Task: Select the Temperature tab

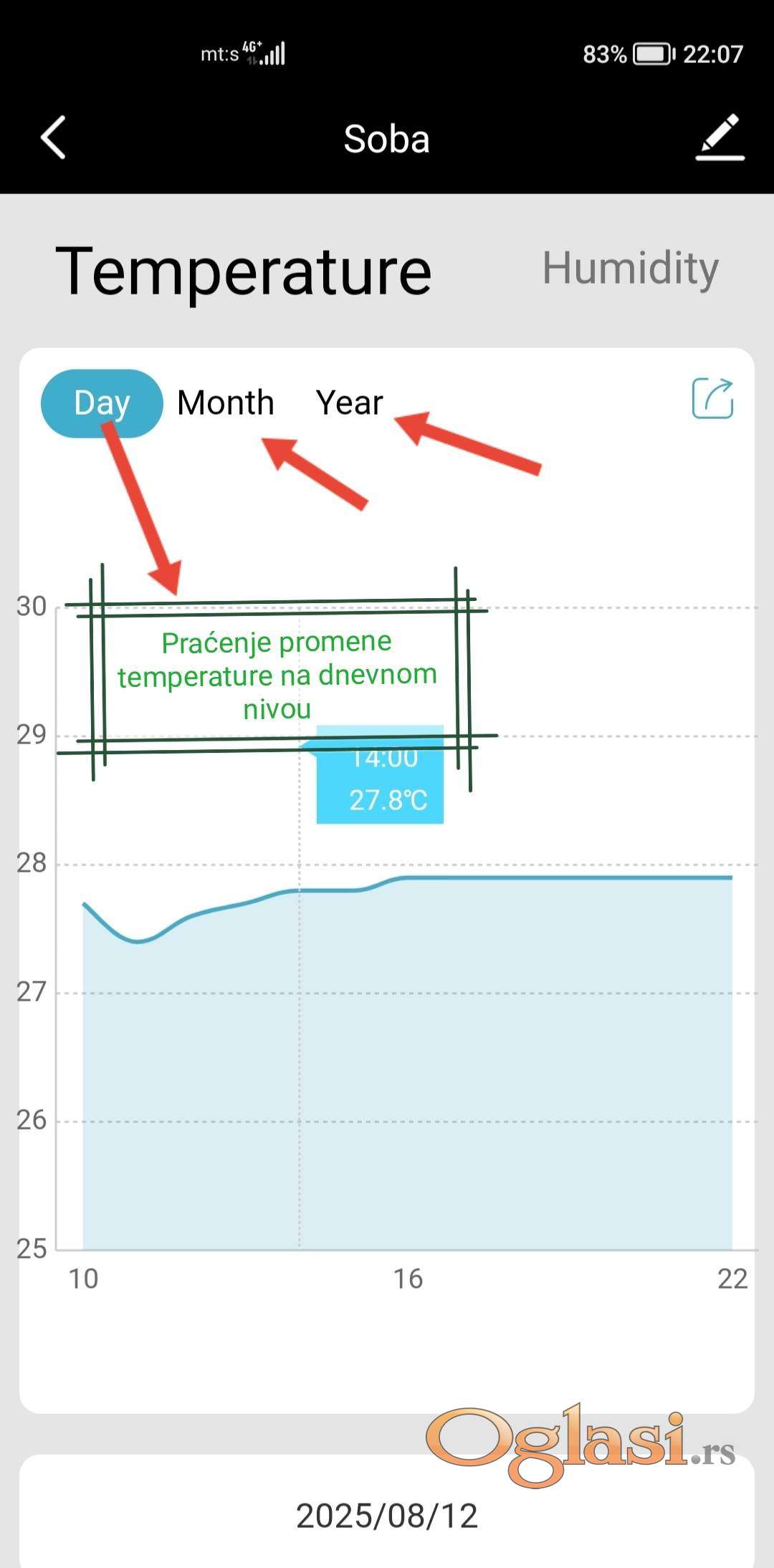Action: 244,271
